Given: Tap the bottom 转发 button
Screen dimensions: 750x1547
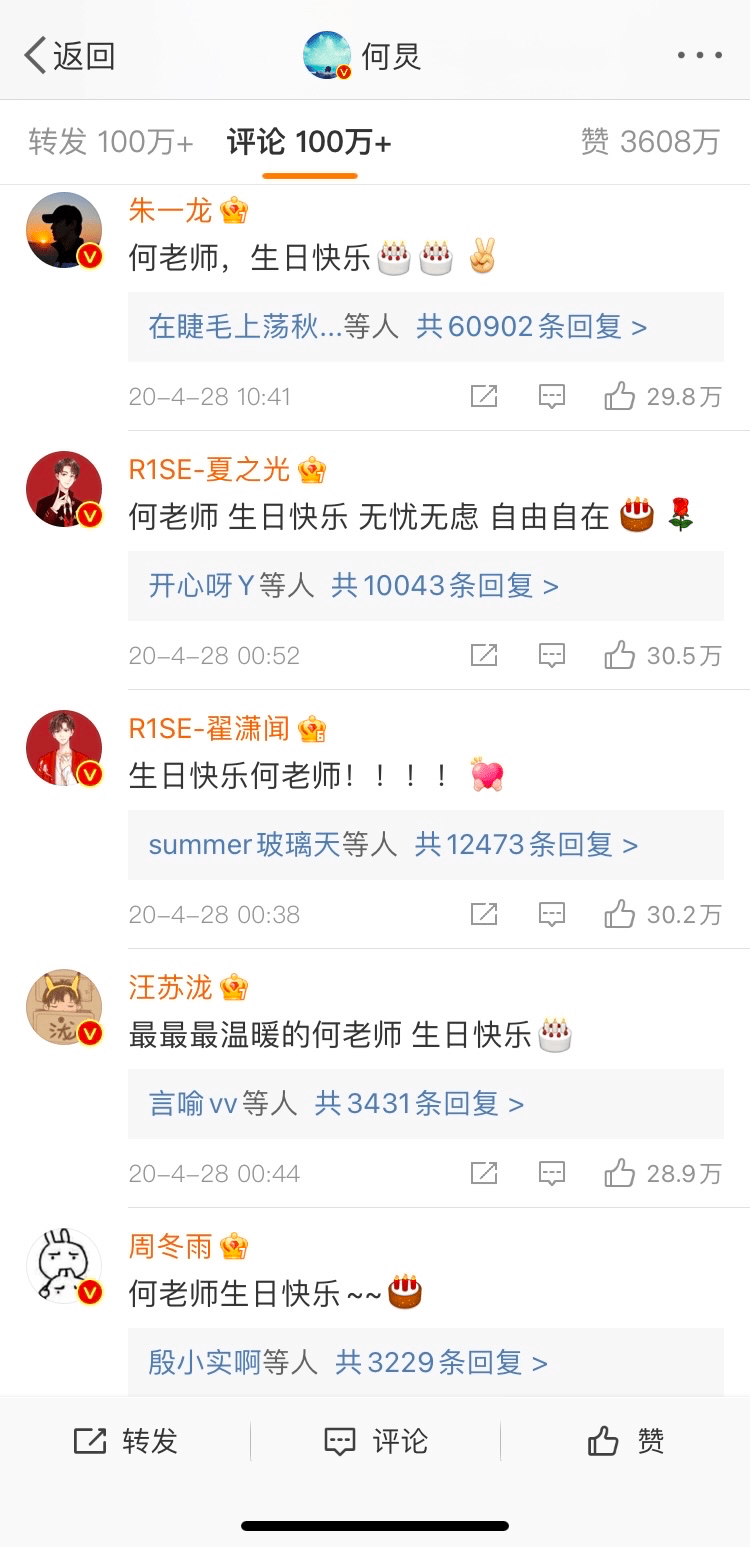Looking at the screenshot, I should coord(126,1441).
